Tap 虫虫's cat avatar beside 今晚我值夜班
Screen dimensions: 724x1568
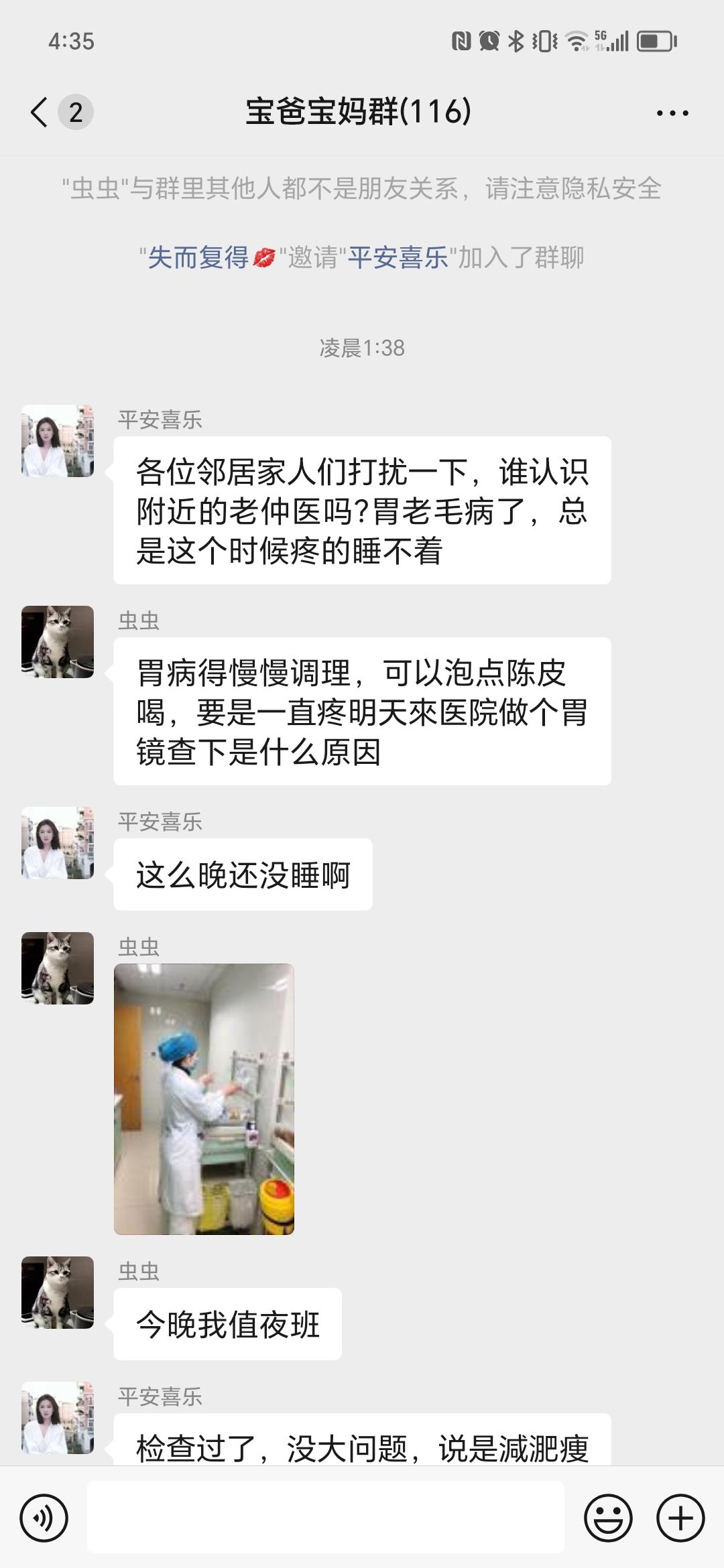pyautogui.click(x=58, y=1293)
